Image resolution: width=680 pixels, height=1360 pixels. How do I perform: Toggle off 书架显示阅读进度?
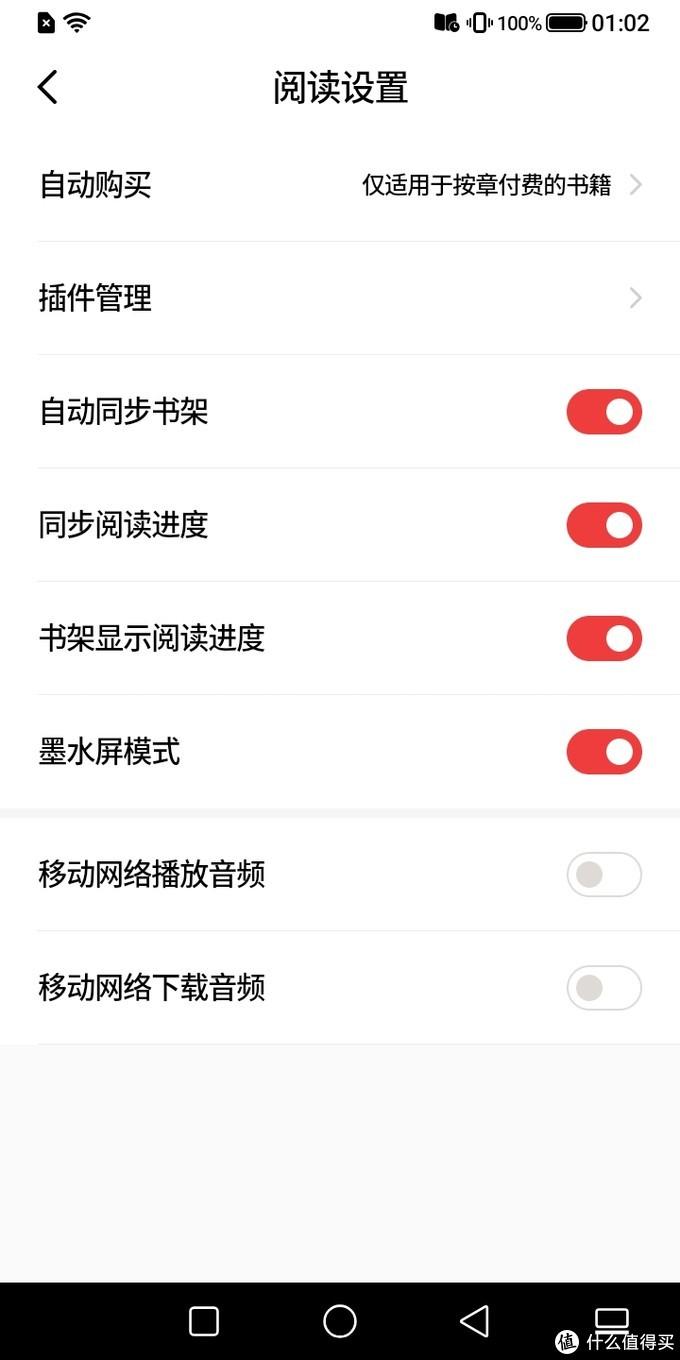click(604, 639)
